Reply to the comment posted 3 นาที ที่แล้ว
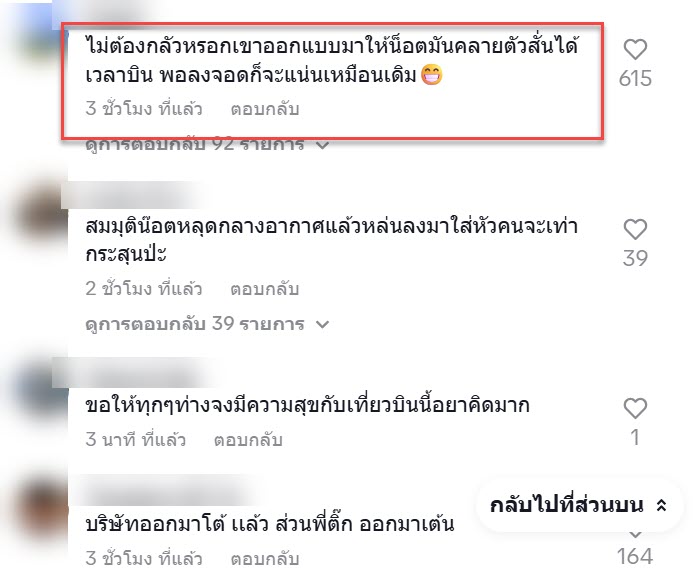The height and width of the screenshot is (572, 695). pos(248,439)
